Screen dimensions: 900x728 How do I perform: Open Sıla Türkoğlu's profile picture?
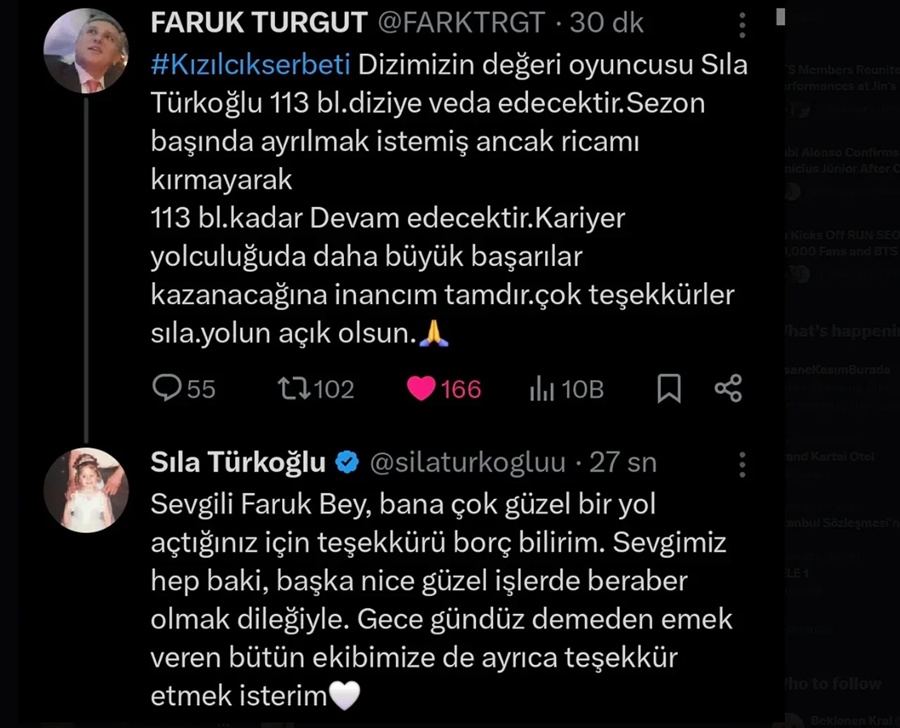86,489
